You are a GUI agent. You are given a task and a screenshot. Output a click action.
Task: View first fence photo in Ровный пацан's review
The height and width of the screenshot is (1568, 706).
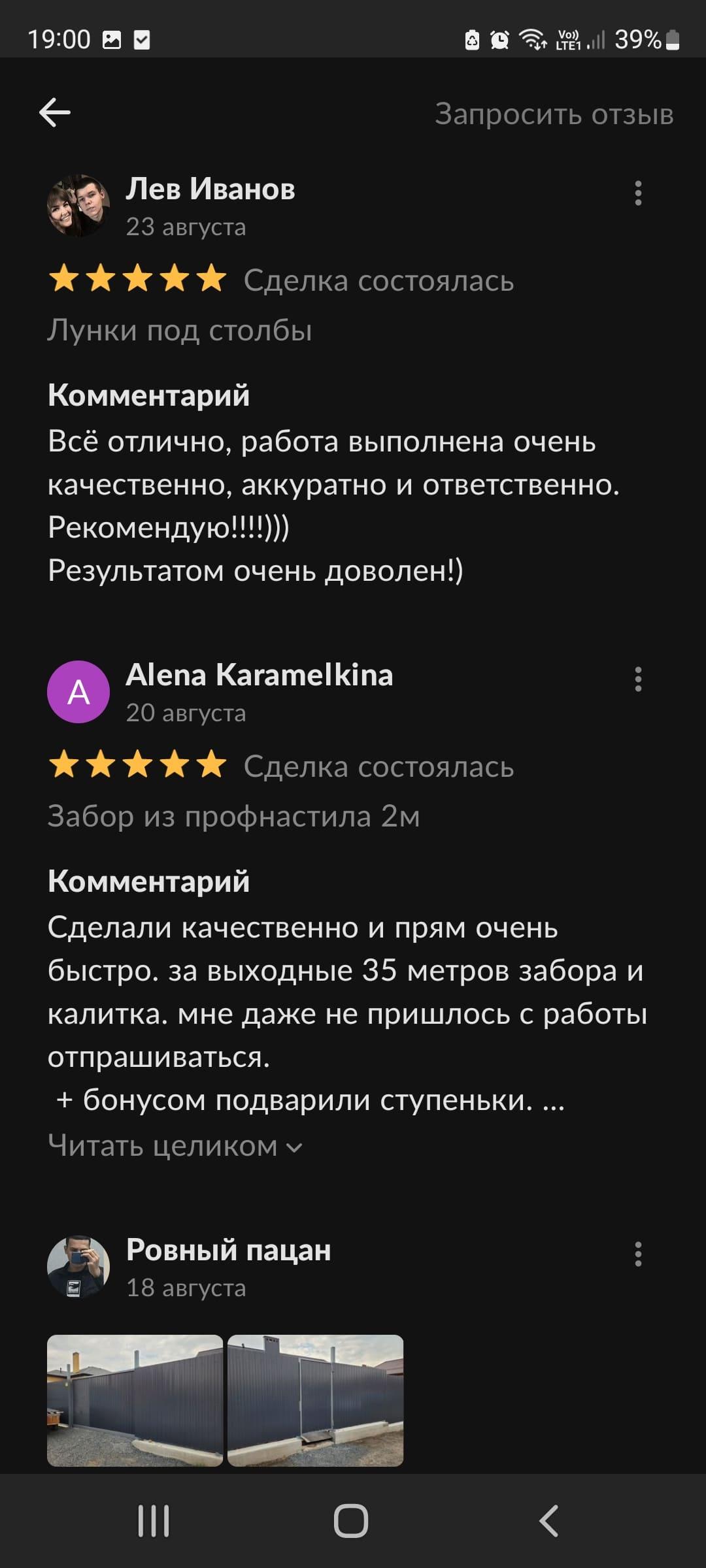click(x=135, y=1400)
